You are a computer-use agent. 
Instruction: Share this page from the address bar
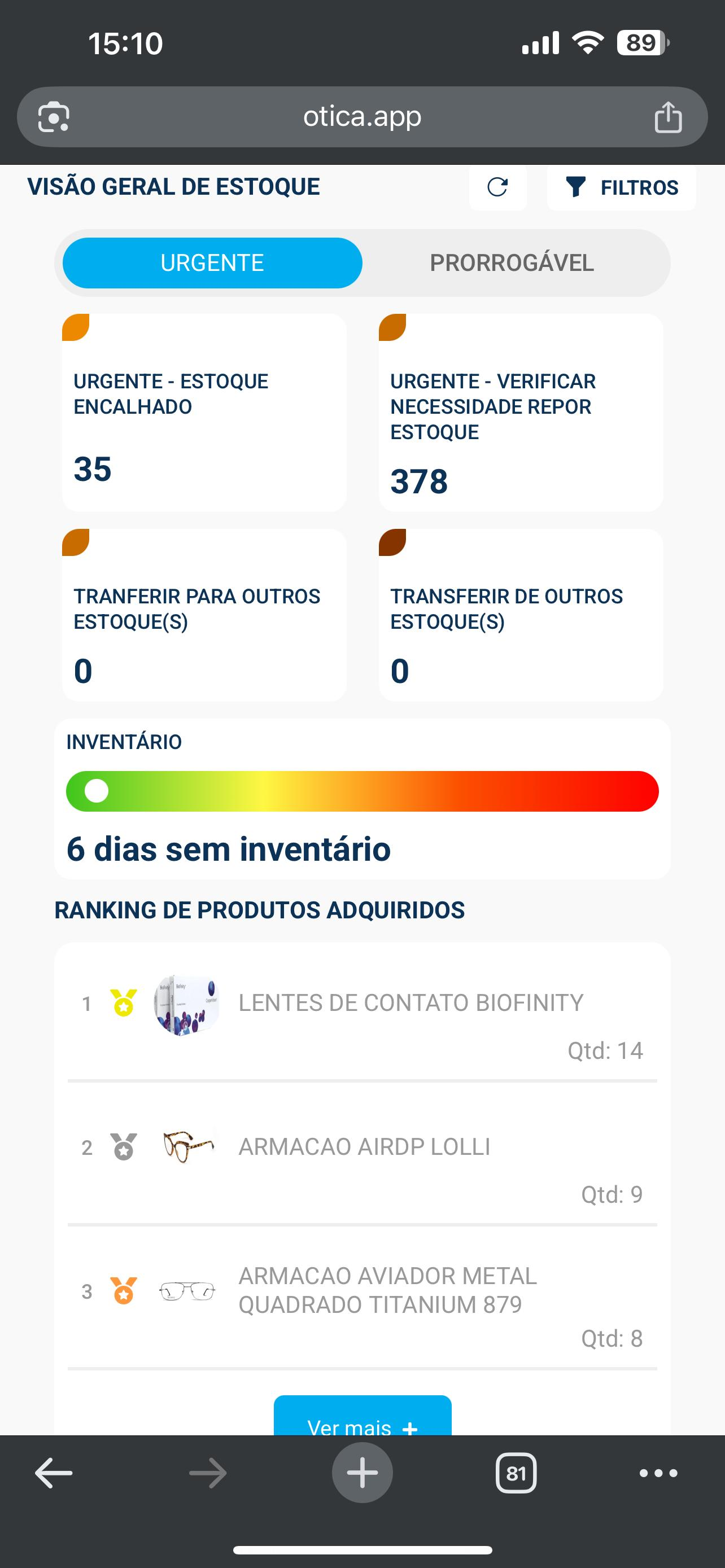668,117
